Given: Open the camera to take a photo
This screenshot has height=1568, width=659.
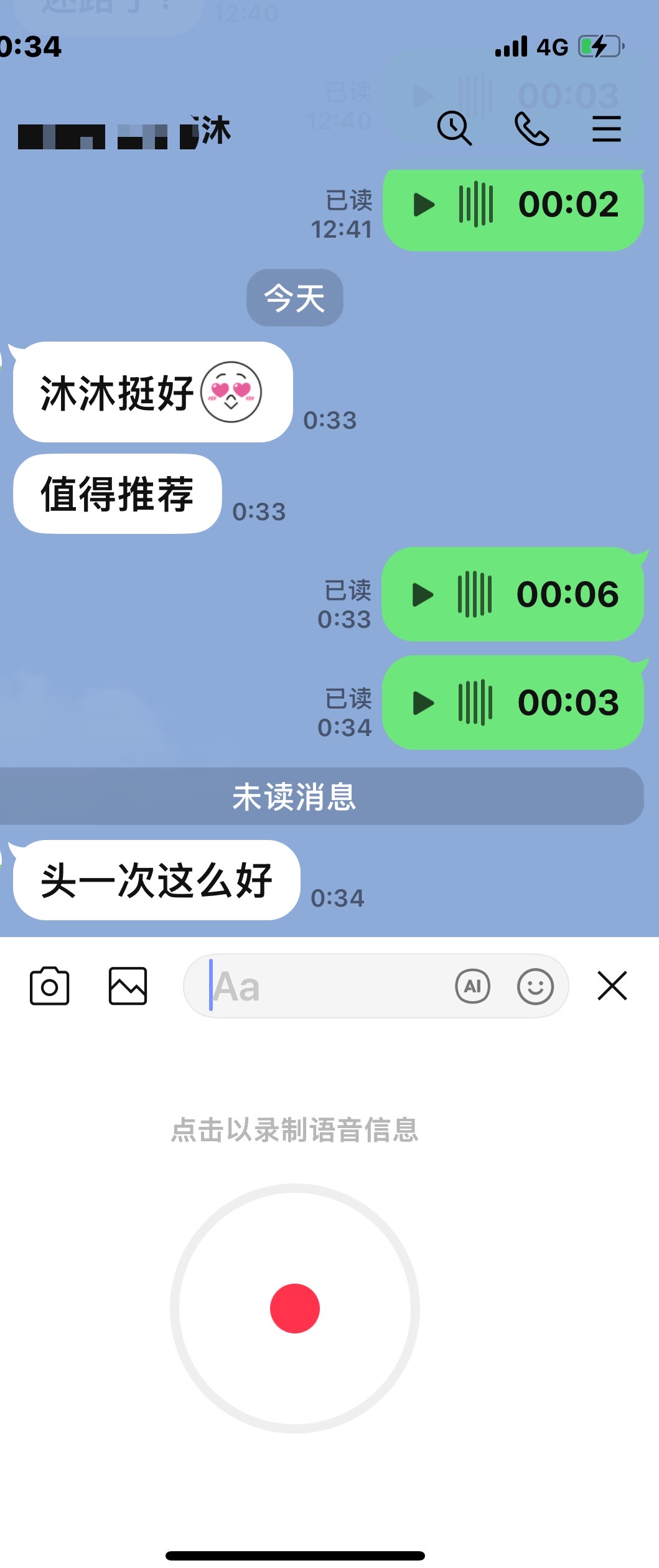Looking at the screenshot, I should tap(50, 986).
